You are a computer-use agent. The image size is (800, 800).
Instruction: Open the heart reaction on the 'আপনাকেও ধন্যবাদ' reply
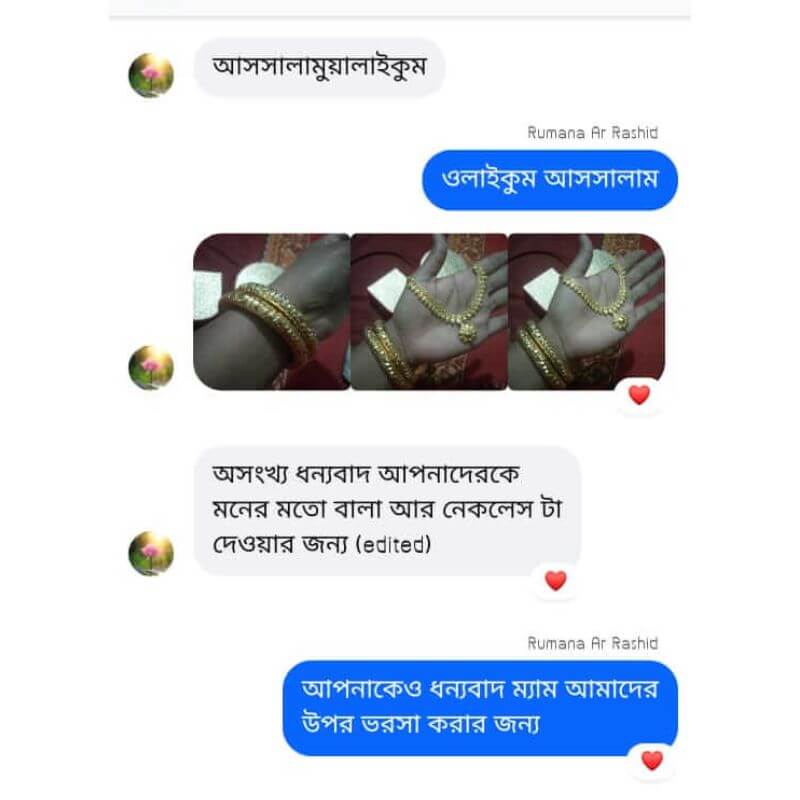pos(652,760)
